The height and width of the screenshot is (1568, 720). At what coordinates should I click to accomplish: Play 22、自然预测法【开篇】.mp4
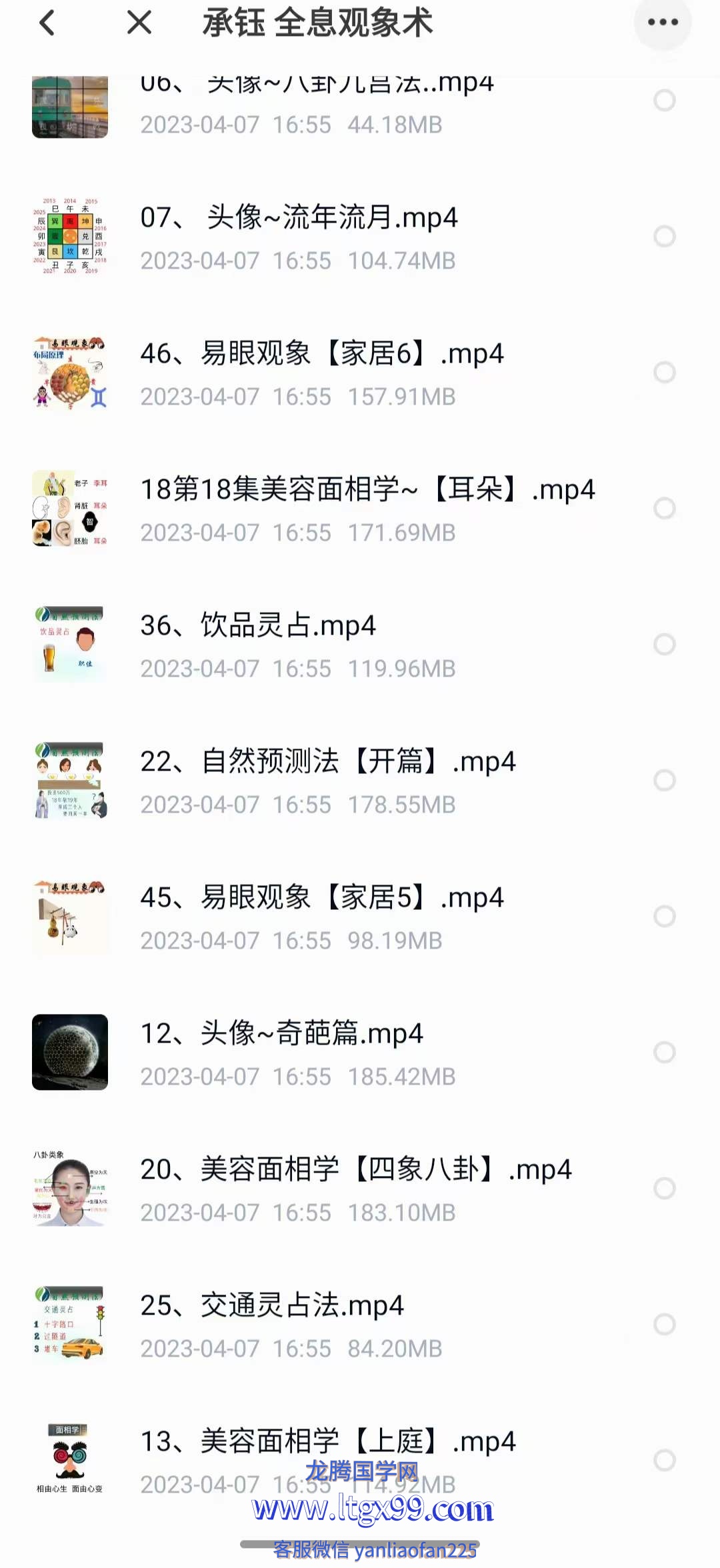[327, 762]
